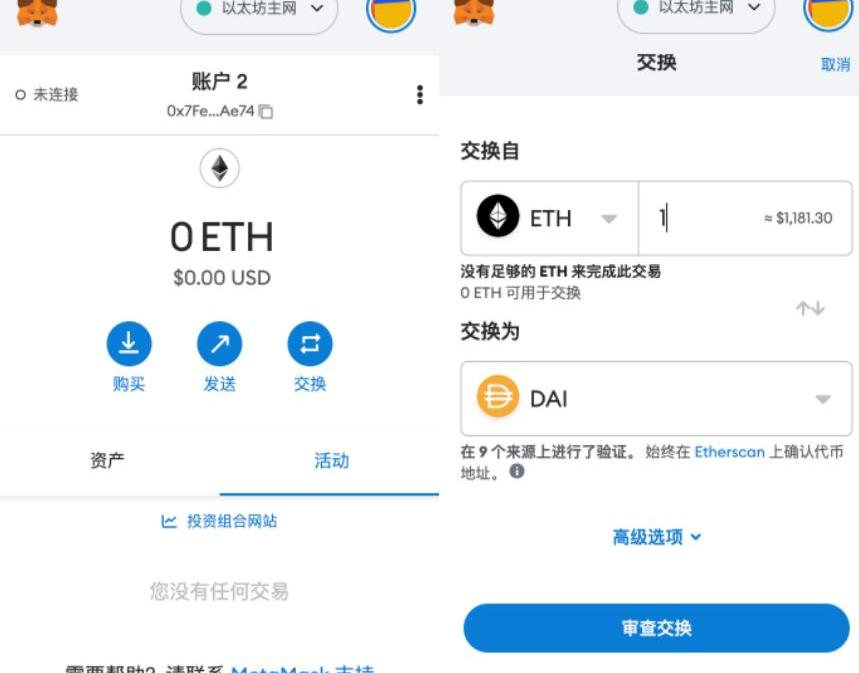This screenshot has width=859, height=673.
Task: Choose the ETH source token dropdown
Action: (549, 218)
